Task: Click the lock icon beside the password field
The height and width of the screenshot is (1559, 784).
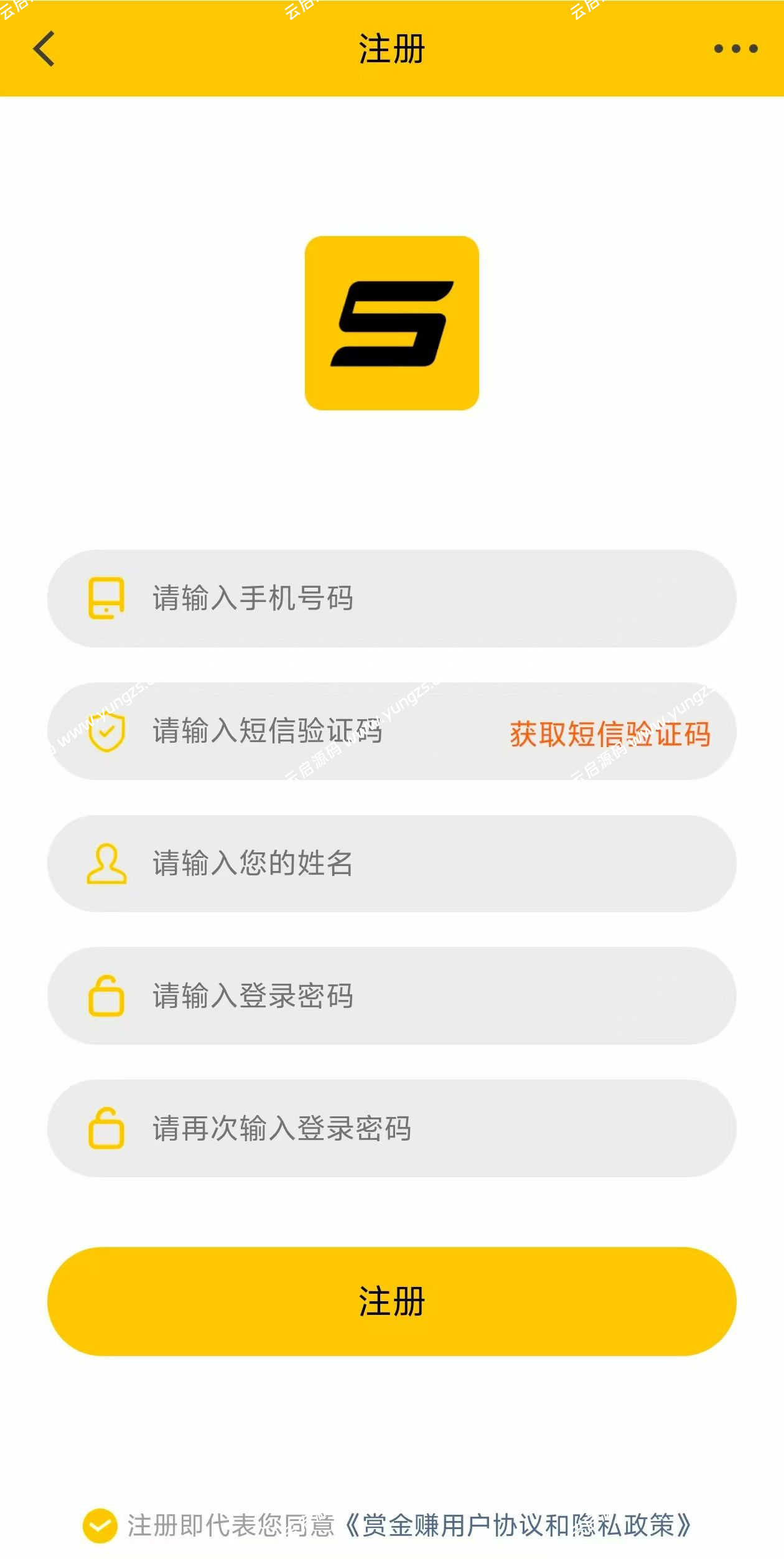Action: click(107, 996)
